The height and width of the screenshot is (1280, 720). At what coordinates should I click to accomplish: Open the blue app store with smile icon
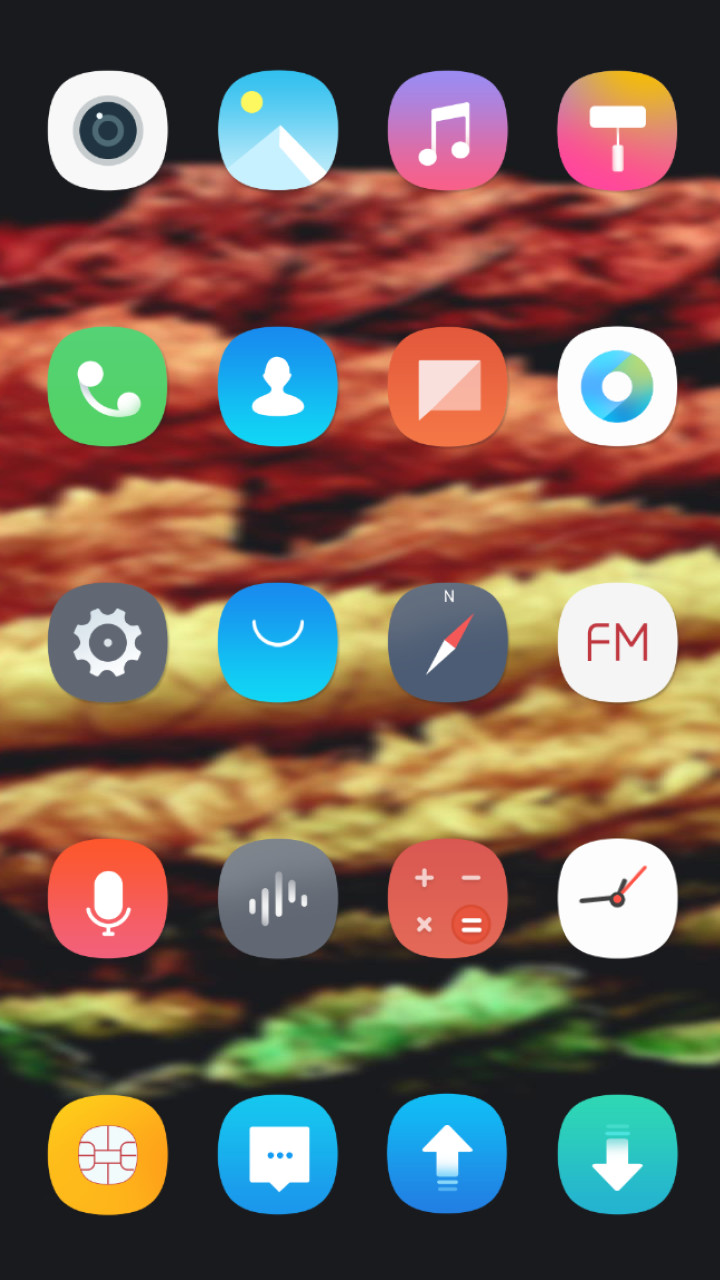coord(278,642)
